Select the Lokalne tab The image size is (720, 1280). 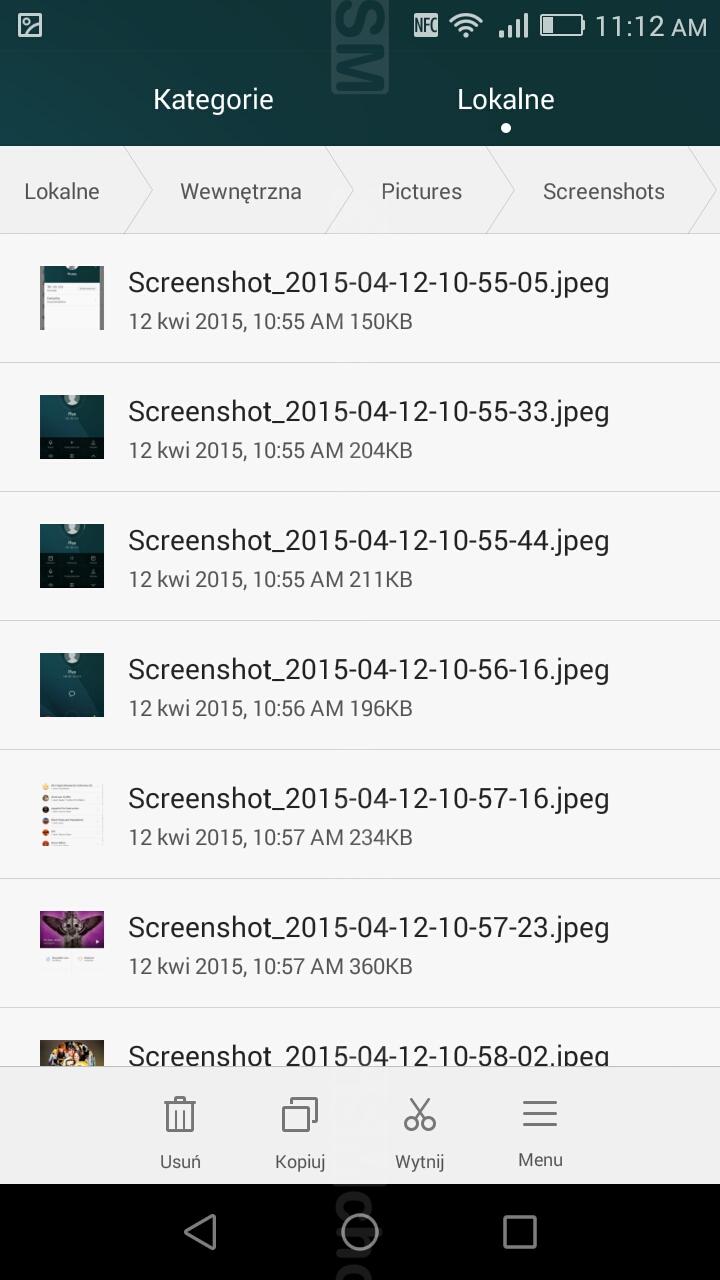pos(506,99)
